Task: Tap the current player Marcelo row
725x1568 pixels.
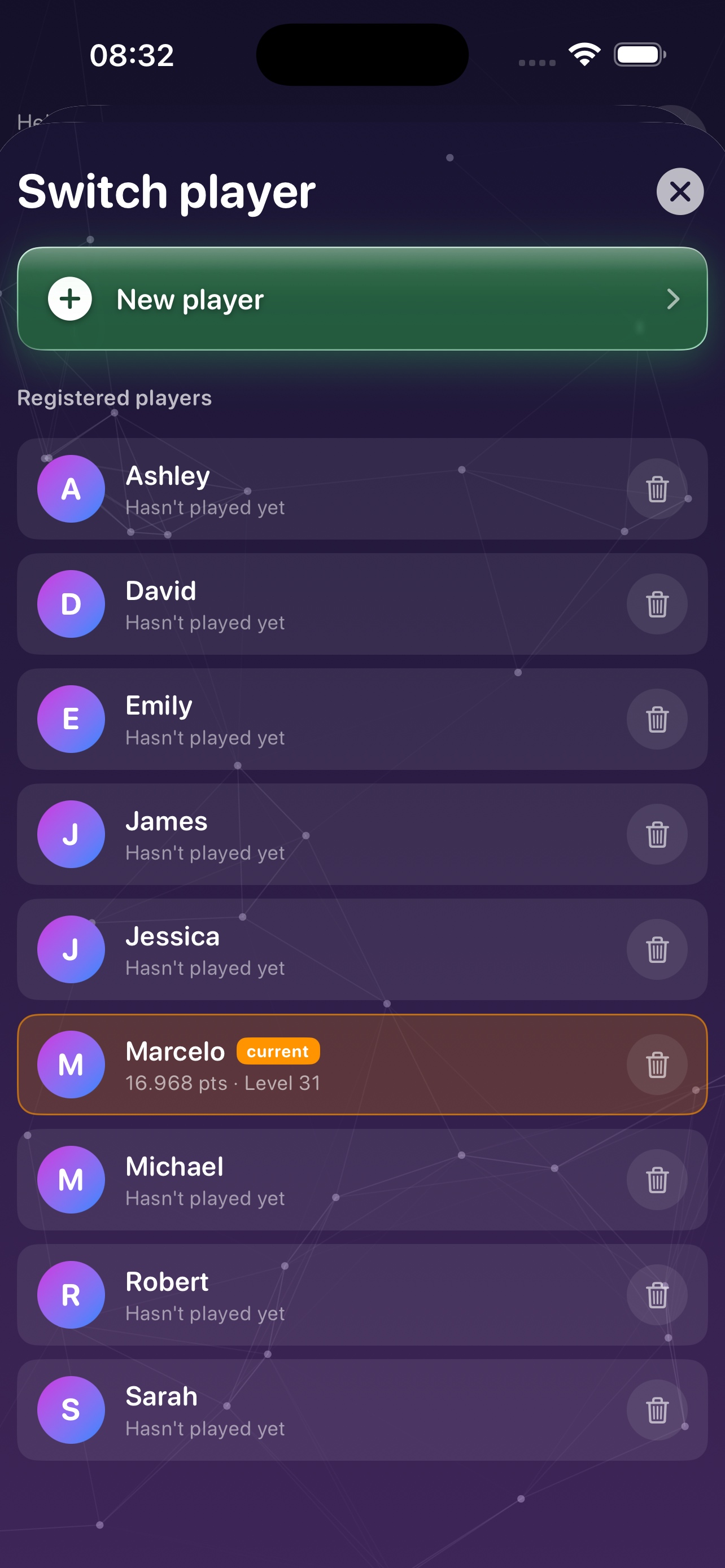Action: pyautogui.click(x=362, y=1064)
